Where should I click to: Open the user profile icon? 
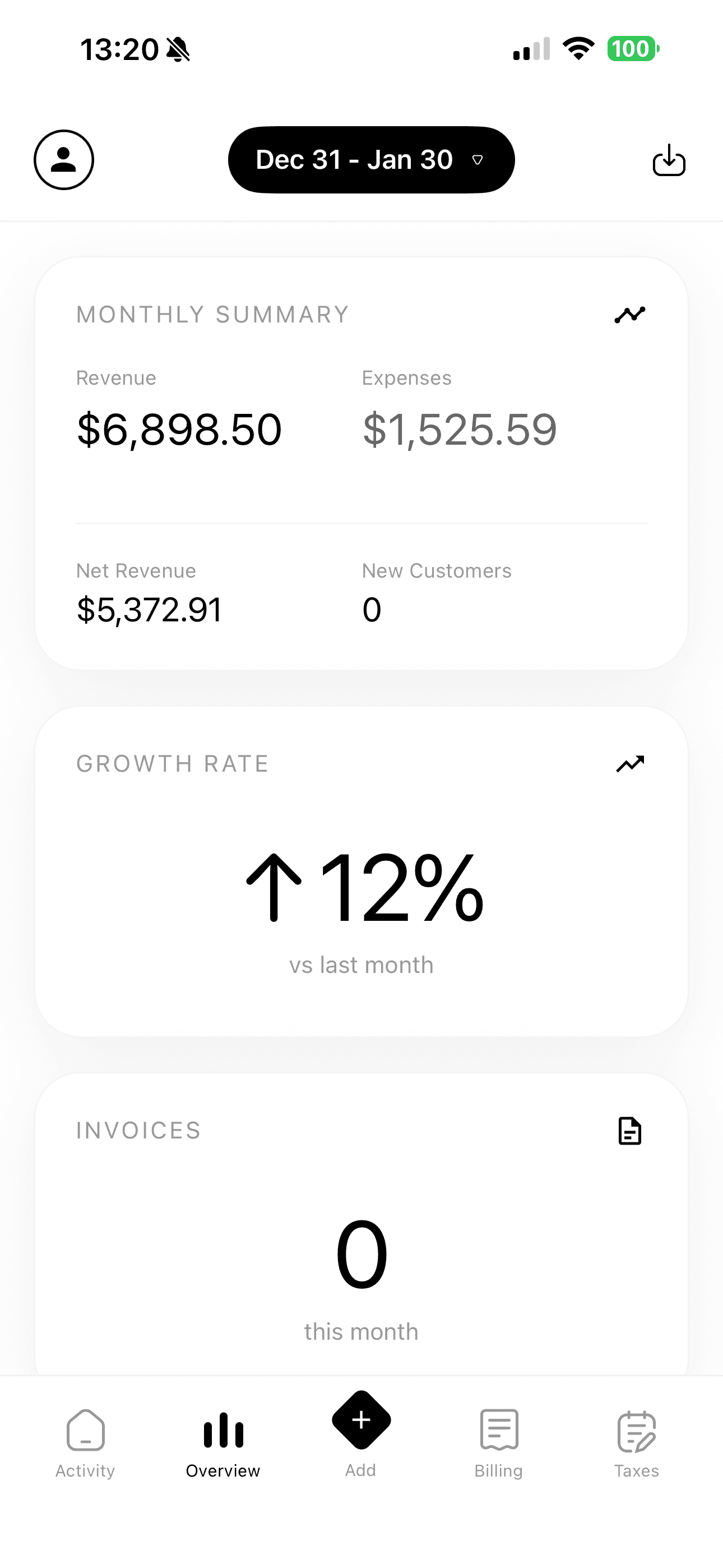coord(64,159)
